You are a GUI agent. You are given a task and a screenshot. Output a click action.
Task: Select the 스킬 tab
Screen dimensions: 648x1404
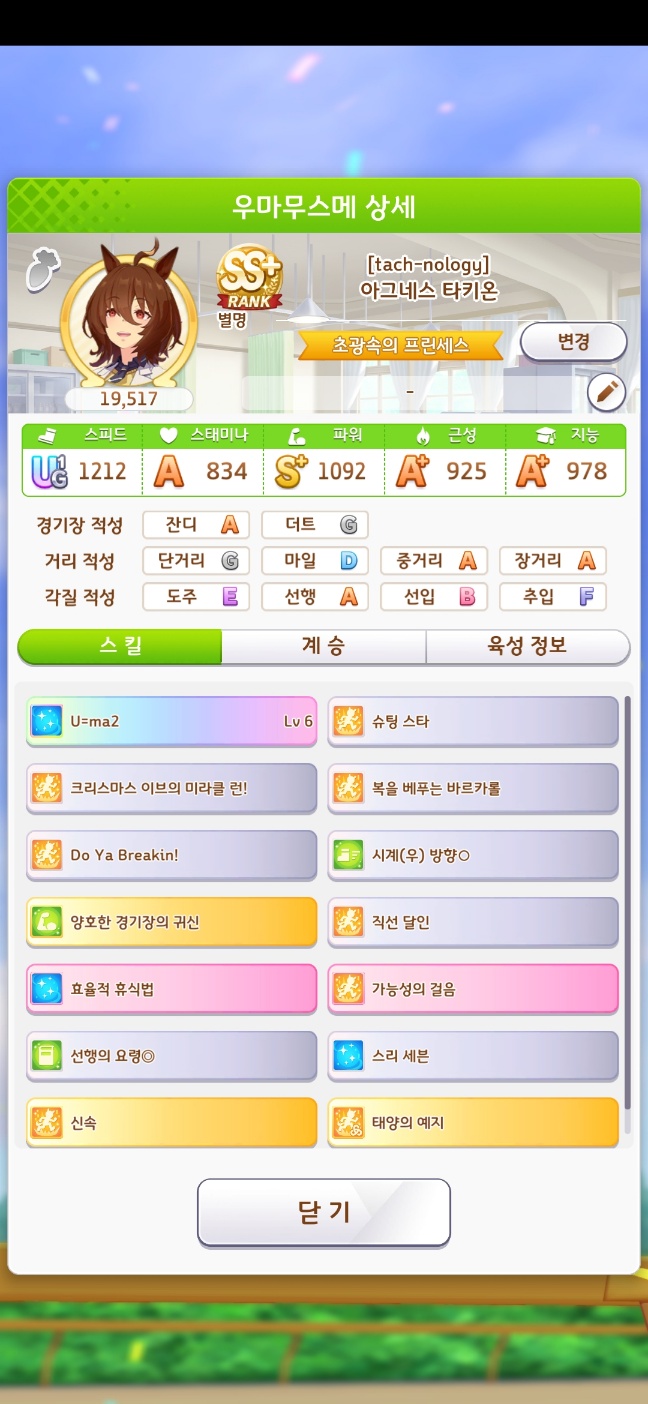click(x=120, y=646)
